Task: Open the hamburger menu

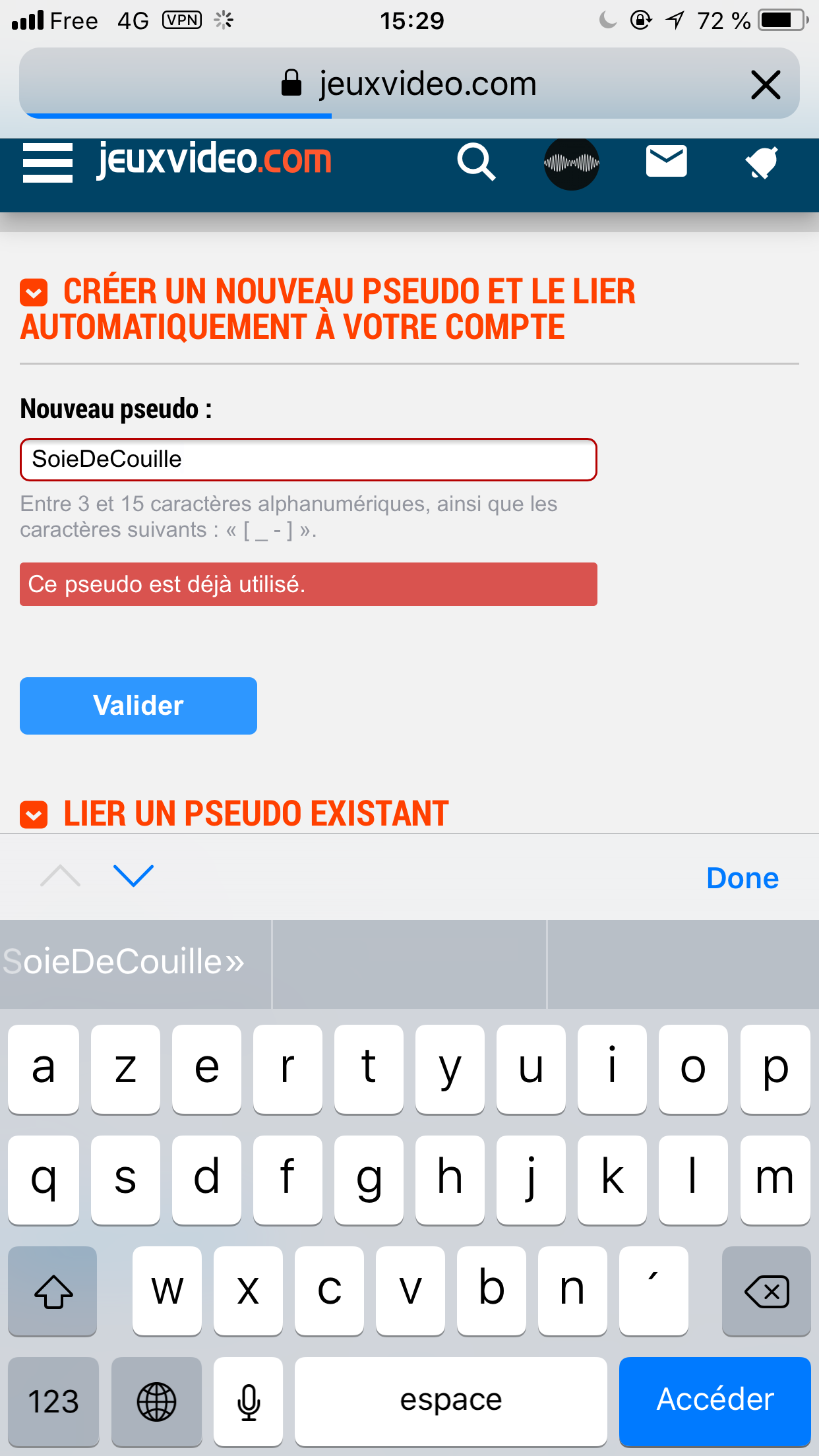Action: coord(47,162)
